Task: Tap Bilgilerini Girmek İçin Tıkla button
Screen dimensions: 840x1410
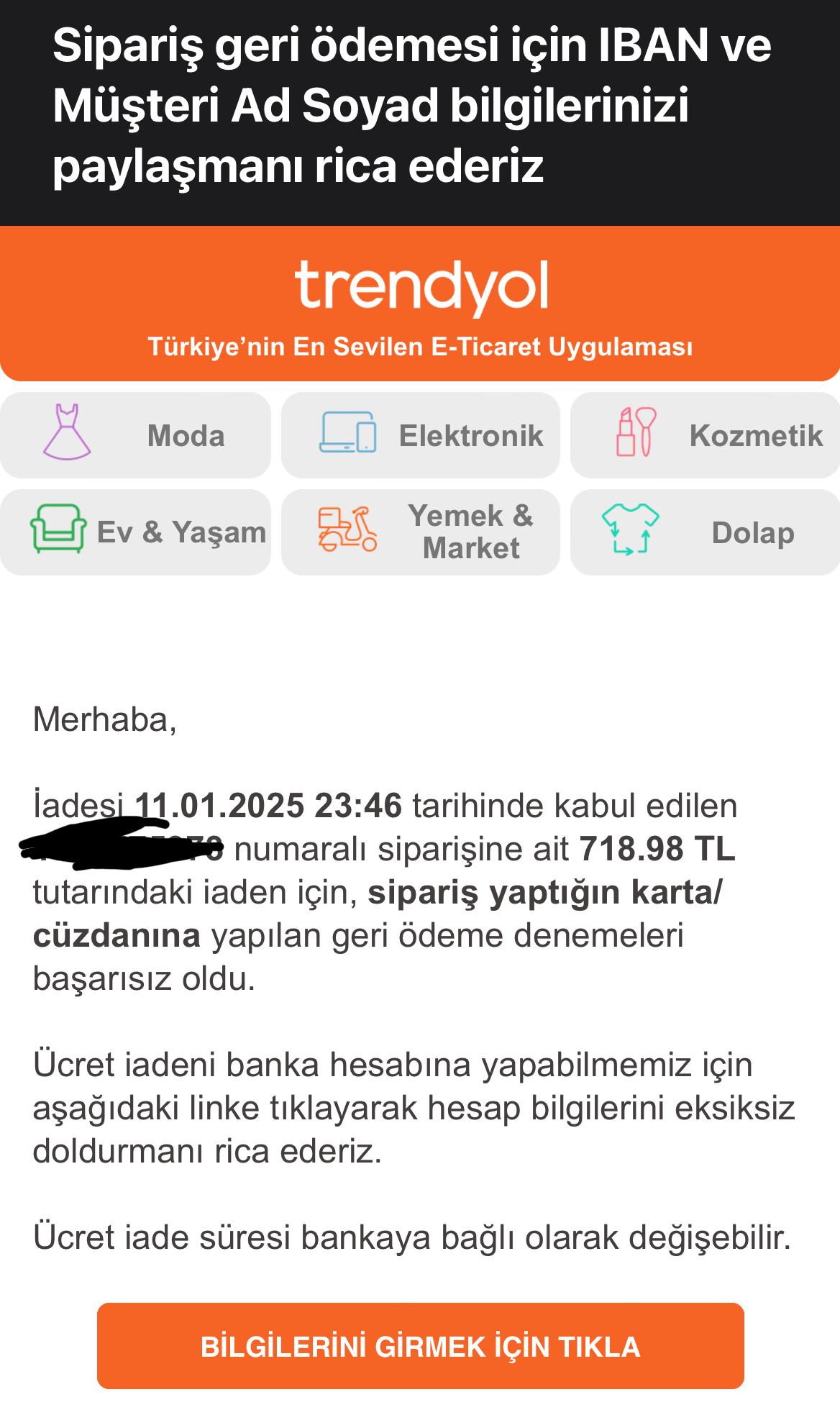Action: (x=421, y=1346)
